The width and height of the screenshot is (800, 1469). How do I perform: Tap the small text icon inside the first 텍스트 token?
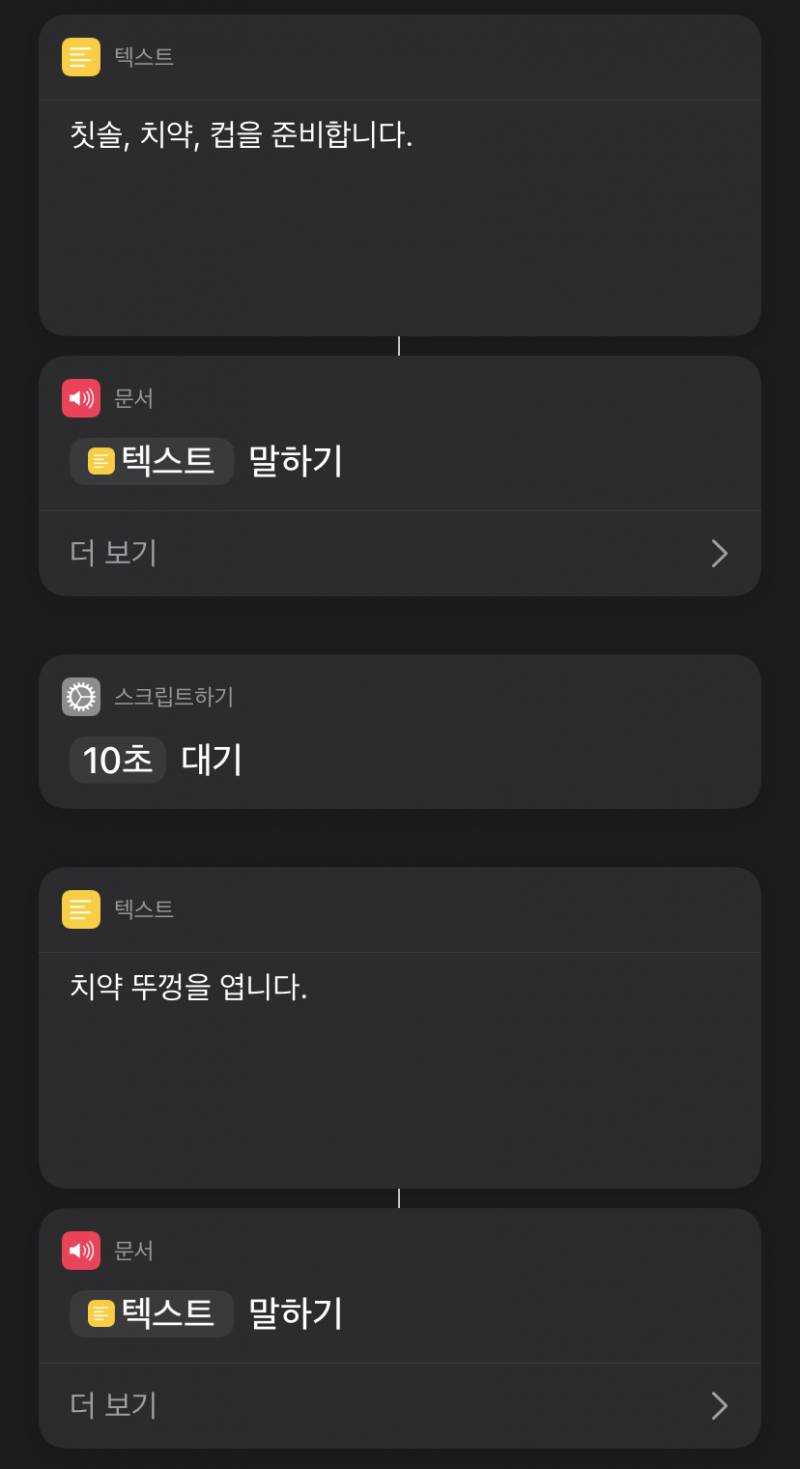[x=100, y=461]
